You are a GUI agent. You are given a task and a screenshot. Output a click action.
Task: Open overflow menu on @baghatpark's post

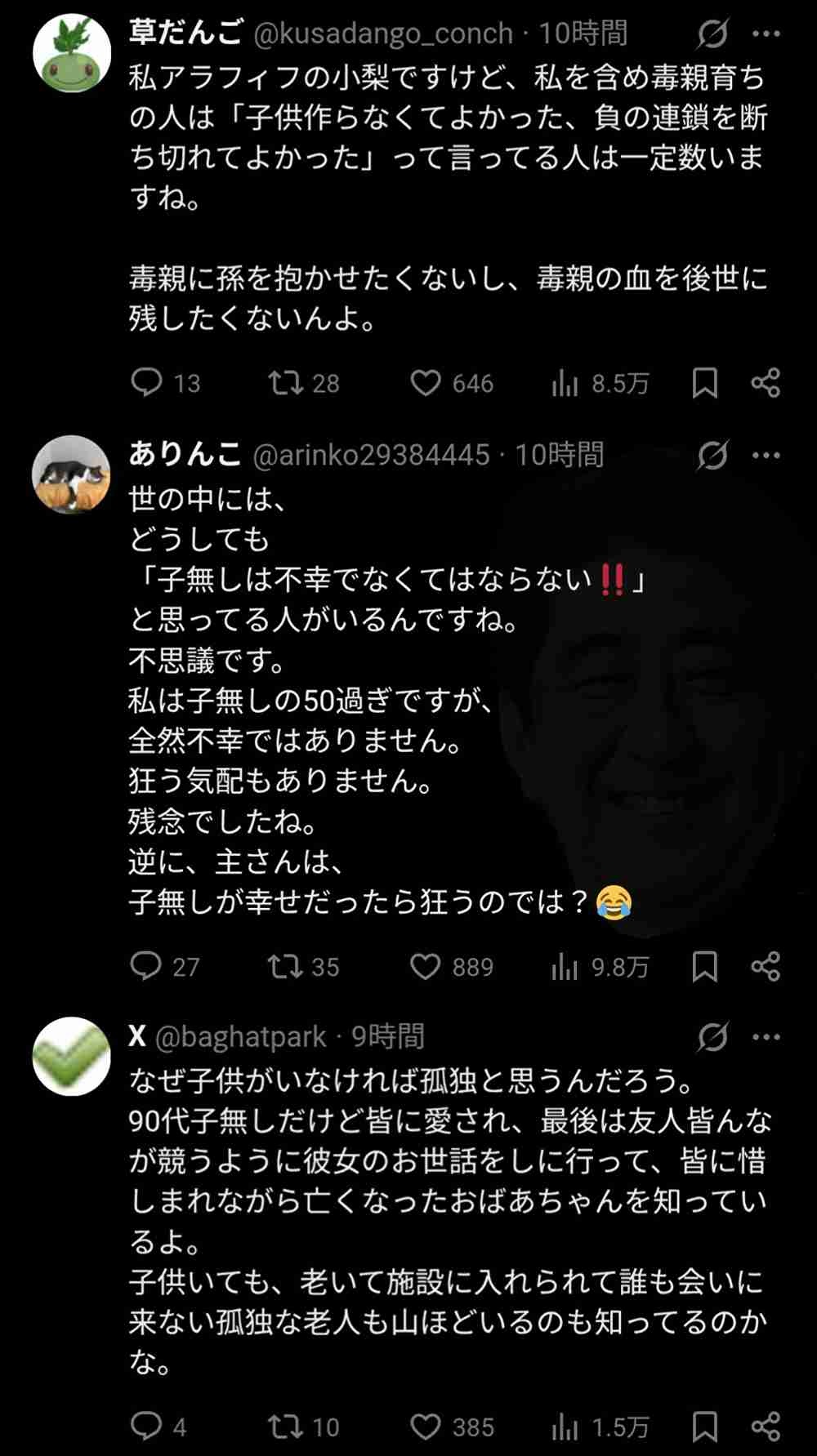(x=766, y=1037)
